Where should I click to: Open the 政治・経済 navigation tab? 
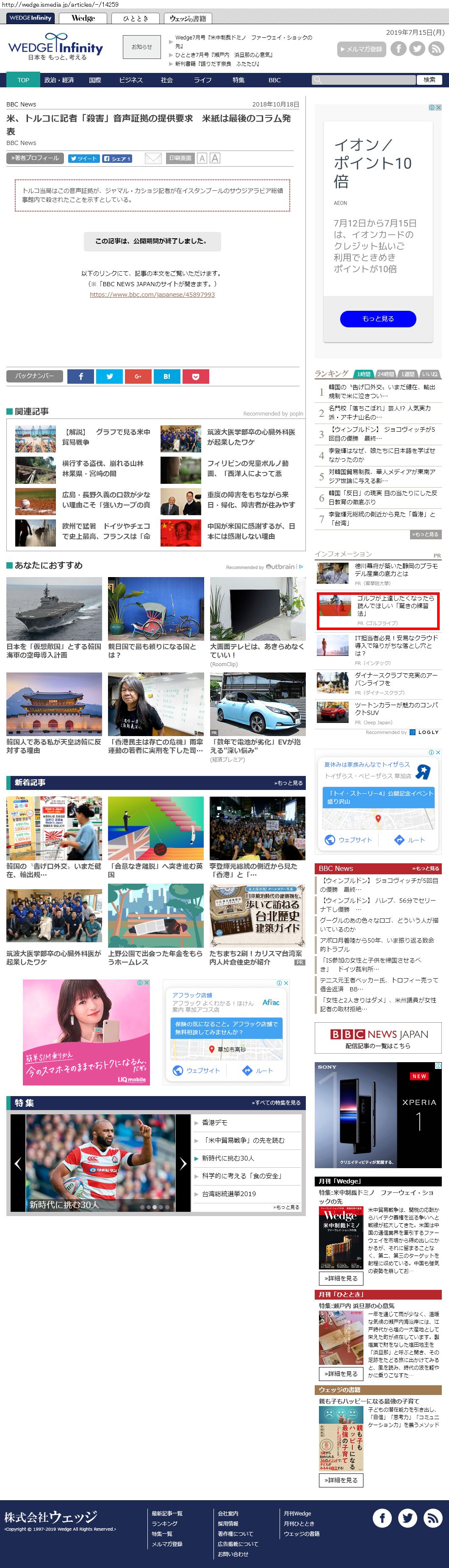(59, 80)
